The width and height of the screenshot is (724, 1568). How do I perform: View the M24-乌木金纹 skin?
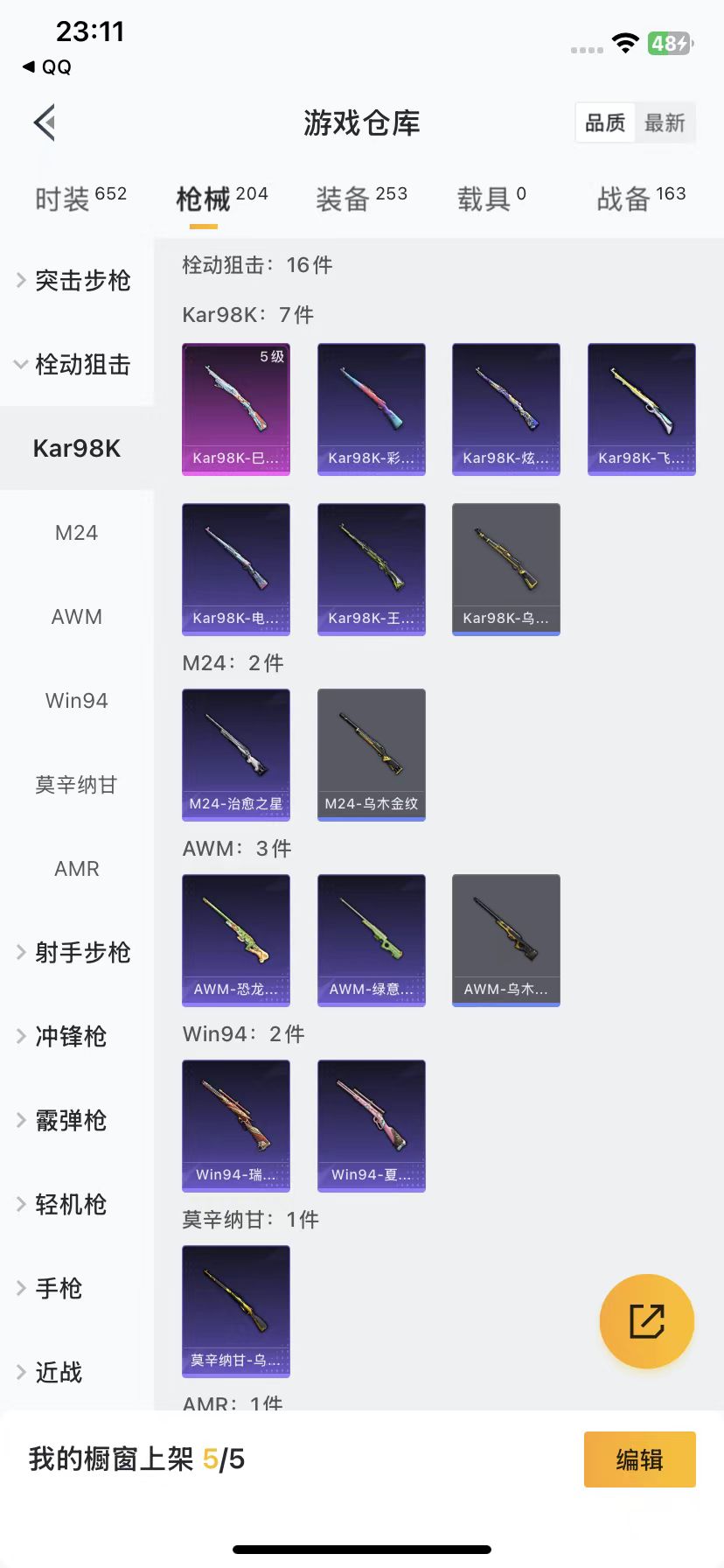pos(372,754)
